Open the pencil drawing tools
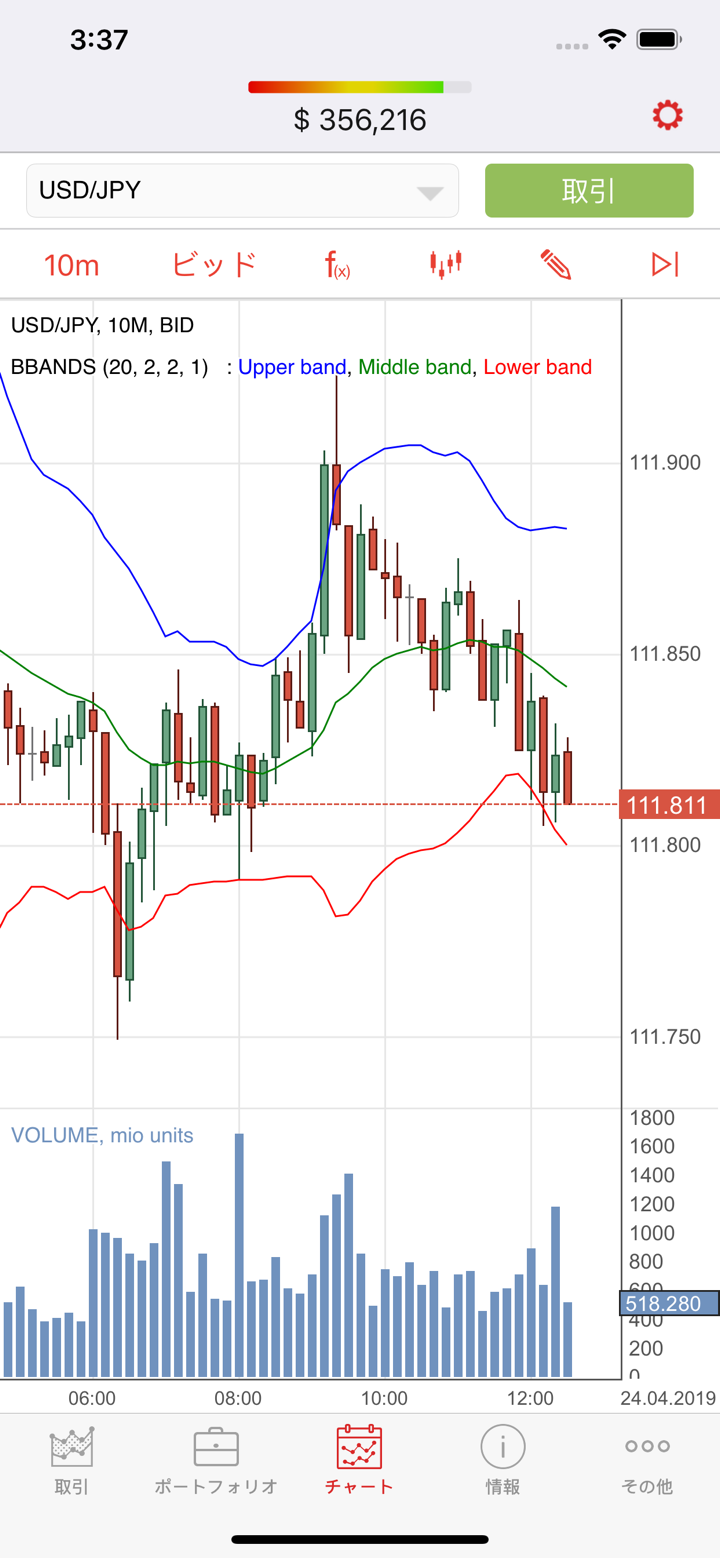The image size is (720, 1558). [x=555, y=264]
